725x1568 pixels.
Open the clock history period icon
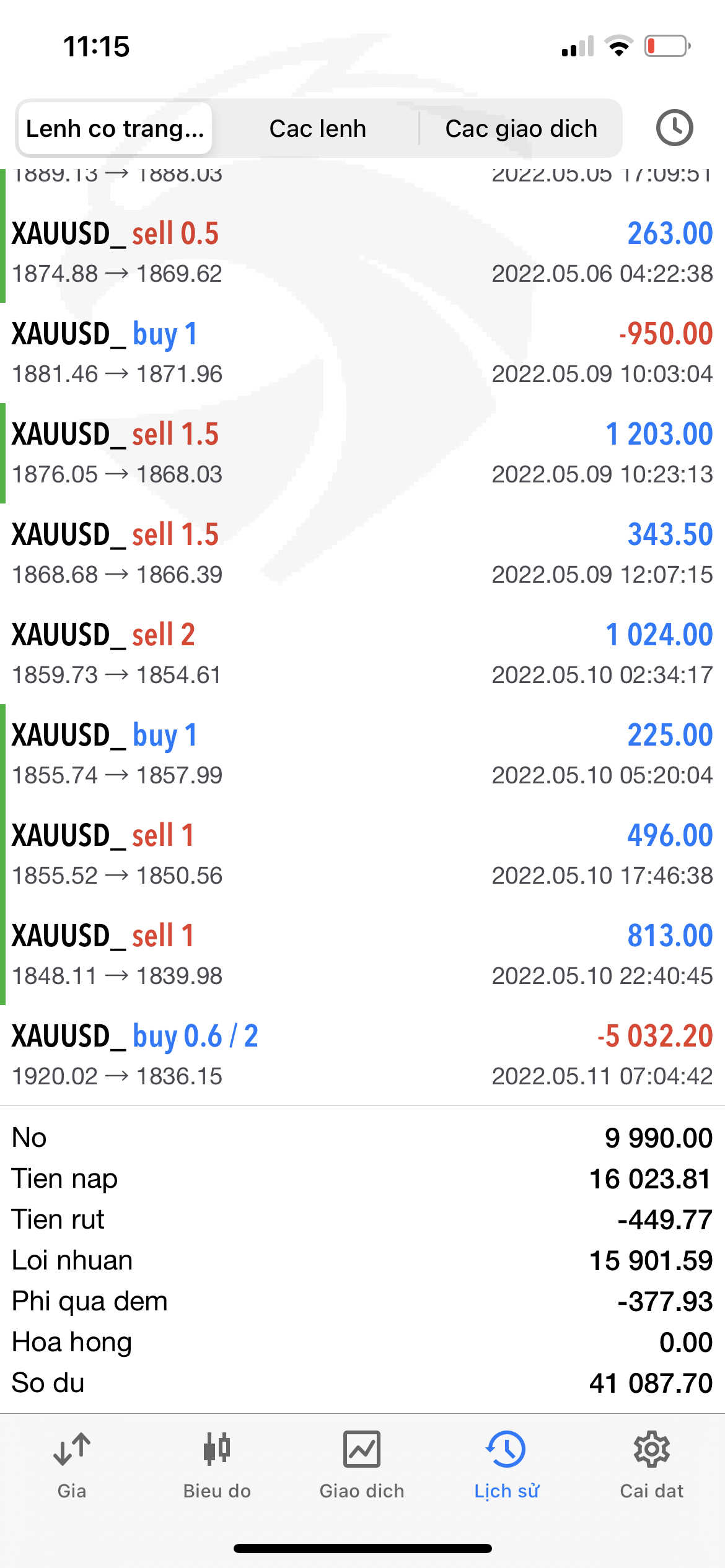coord(674,128)
